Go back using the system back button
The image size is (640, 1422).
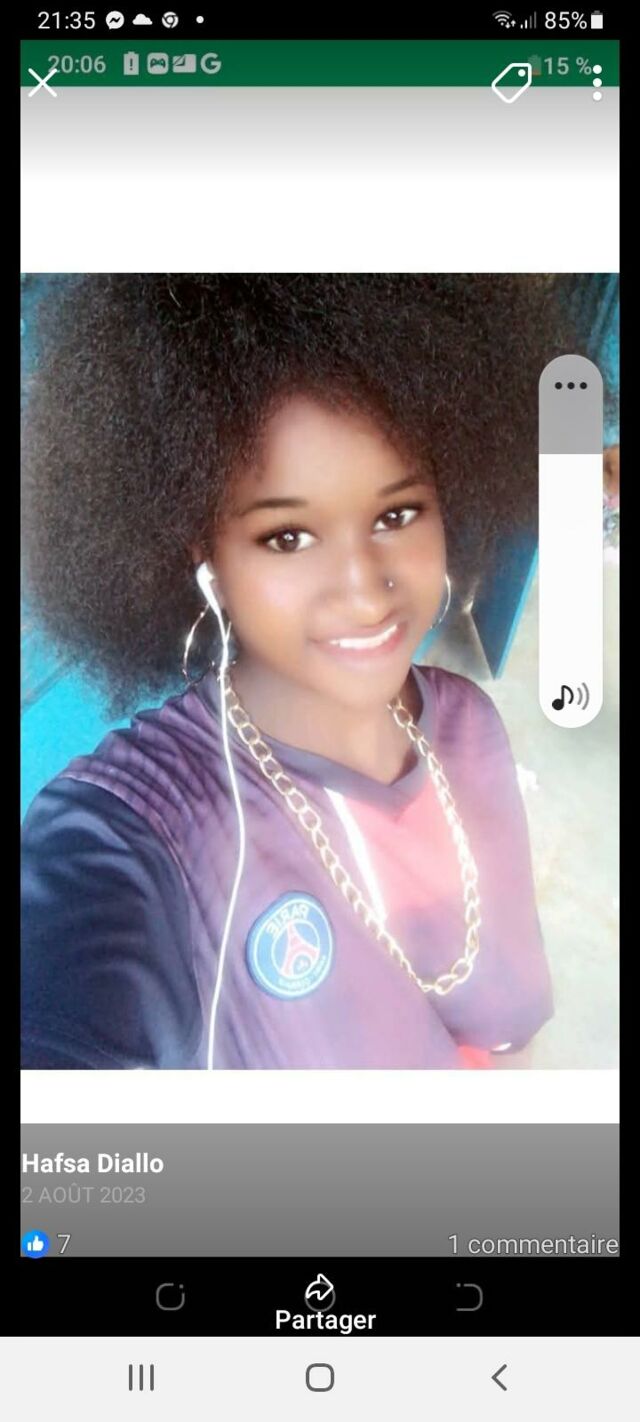[x=499, y=1377]
